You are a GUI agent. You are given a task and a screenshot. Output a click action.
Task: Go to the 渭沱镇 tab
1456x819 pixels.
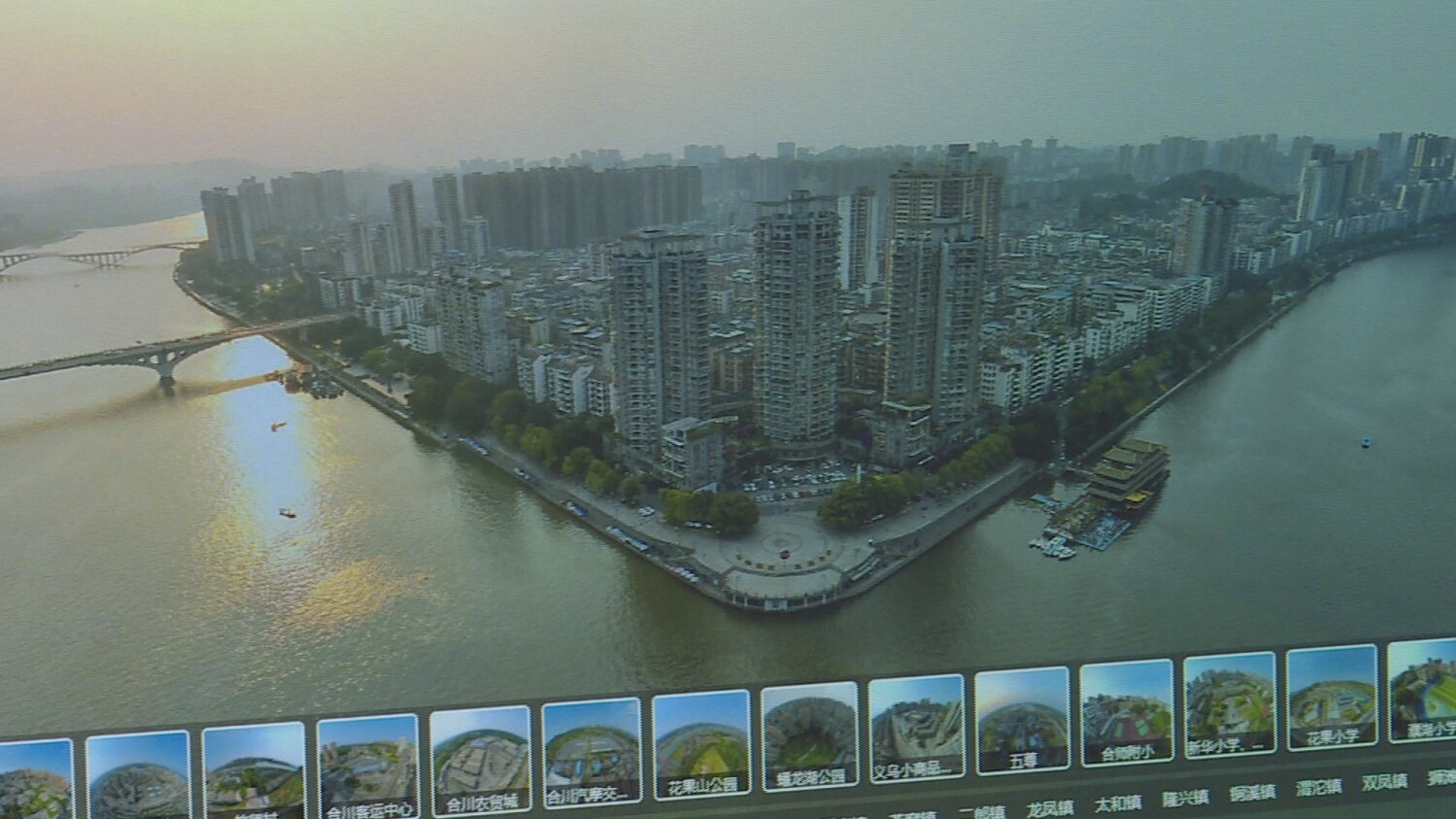pyautogui.click(x=1318, y=787)
